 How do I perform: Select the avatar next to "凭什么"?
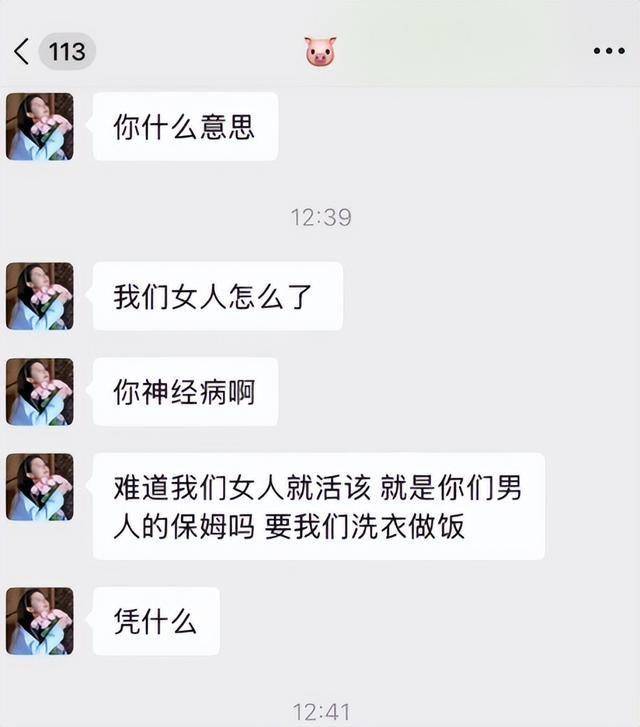pos(40,621)
